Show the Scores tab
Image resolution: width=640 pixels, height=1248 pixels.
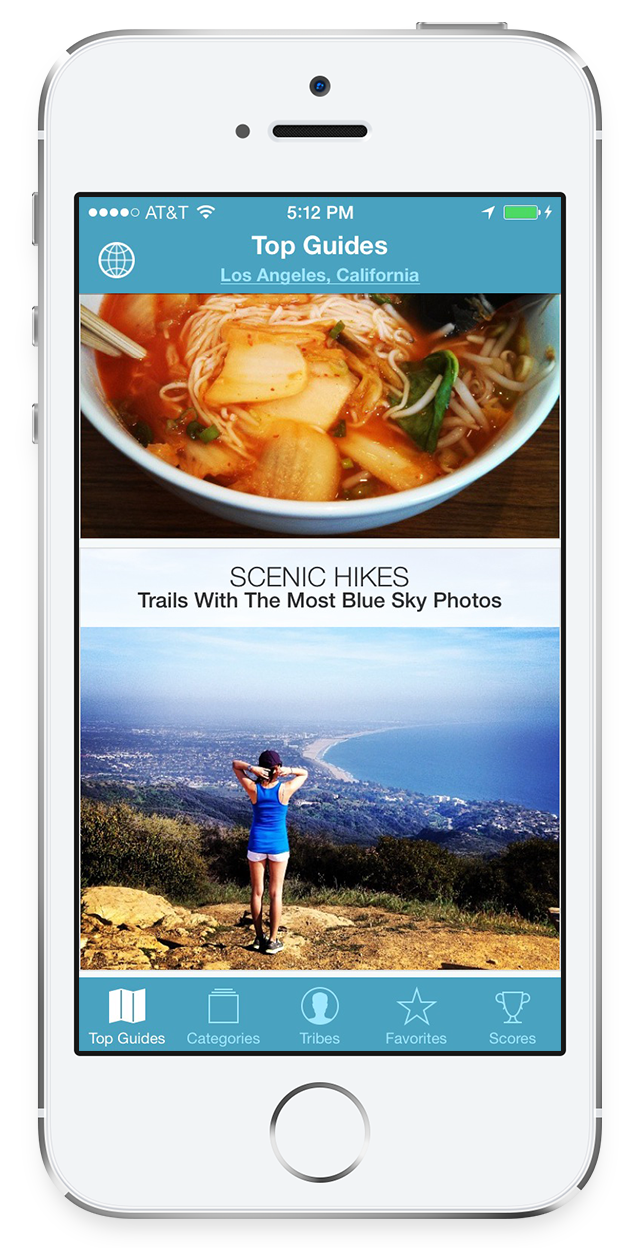click(512, 1015)
